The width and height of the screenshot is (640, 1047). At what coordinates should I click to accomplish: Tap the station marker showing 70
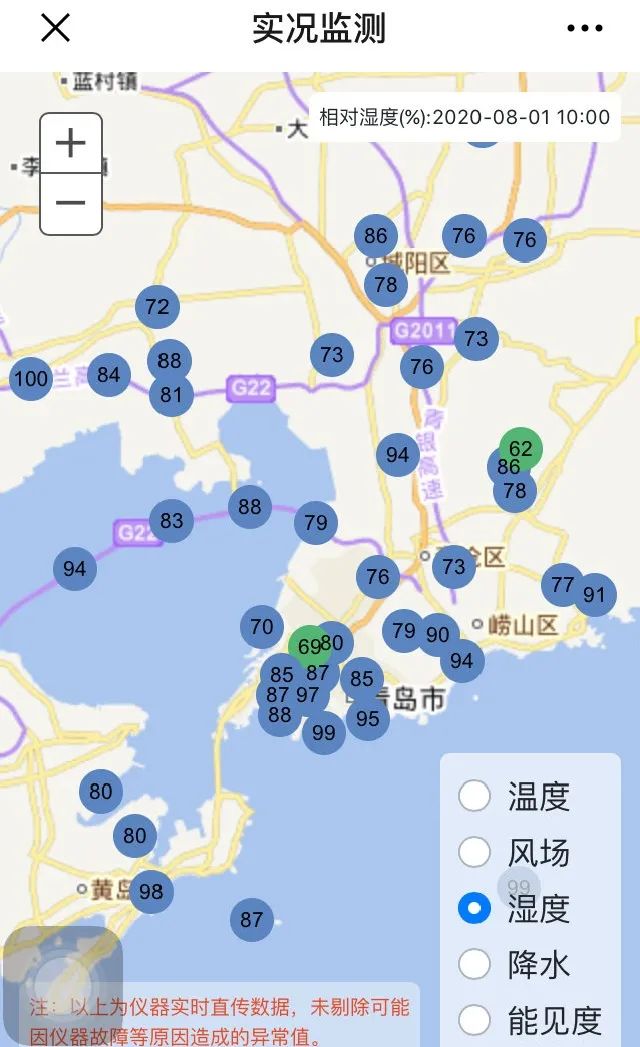262,627
